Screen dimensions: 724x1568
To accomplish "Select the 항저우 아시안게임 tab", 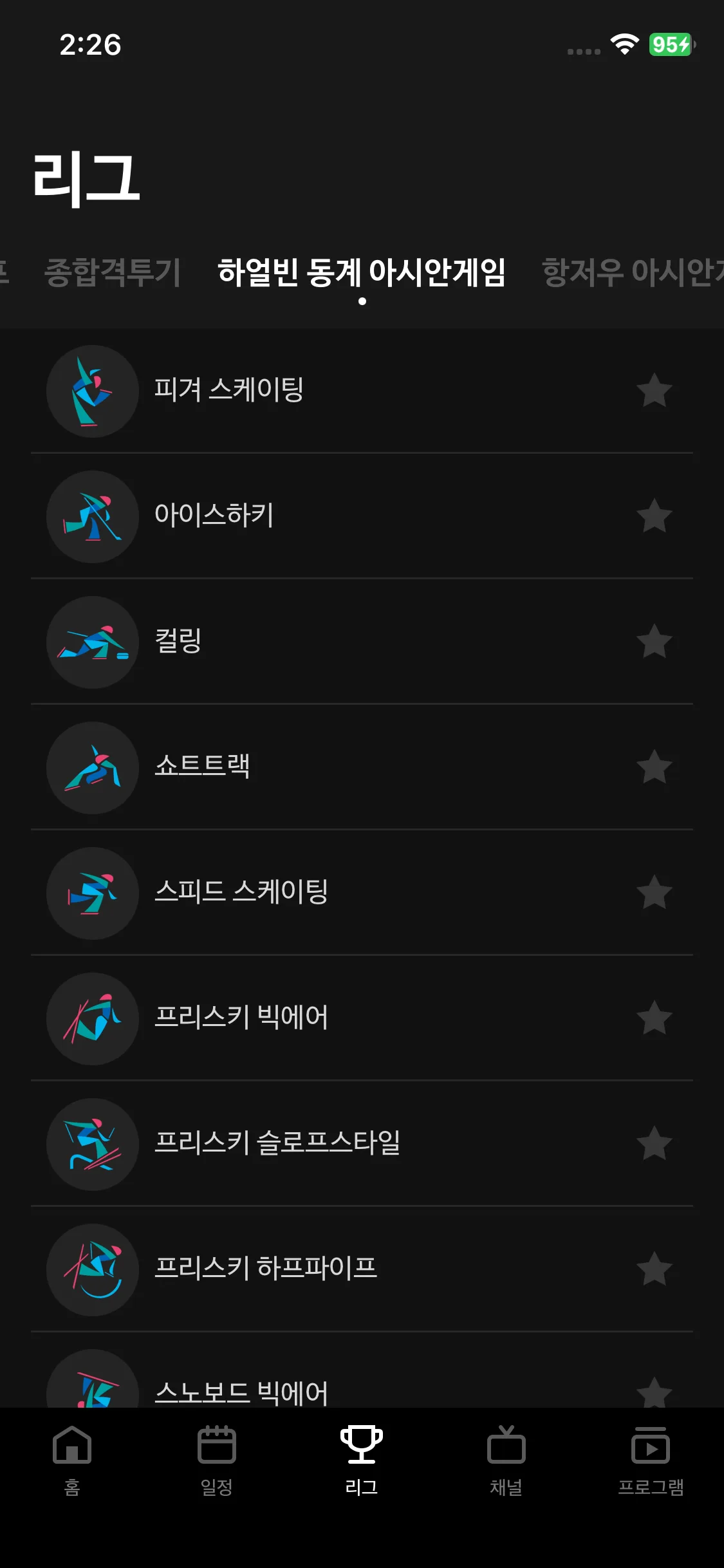I will 632,272.
